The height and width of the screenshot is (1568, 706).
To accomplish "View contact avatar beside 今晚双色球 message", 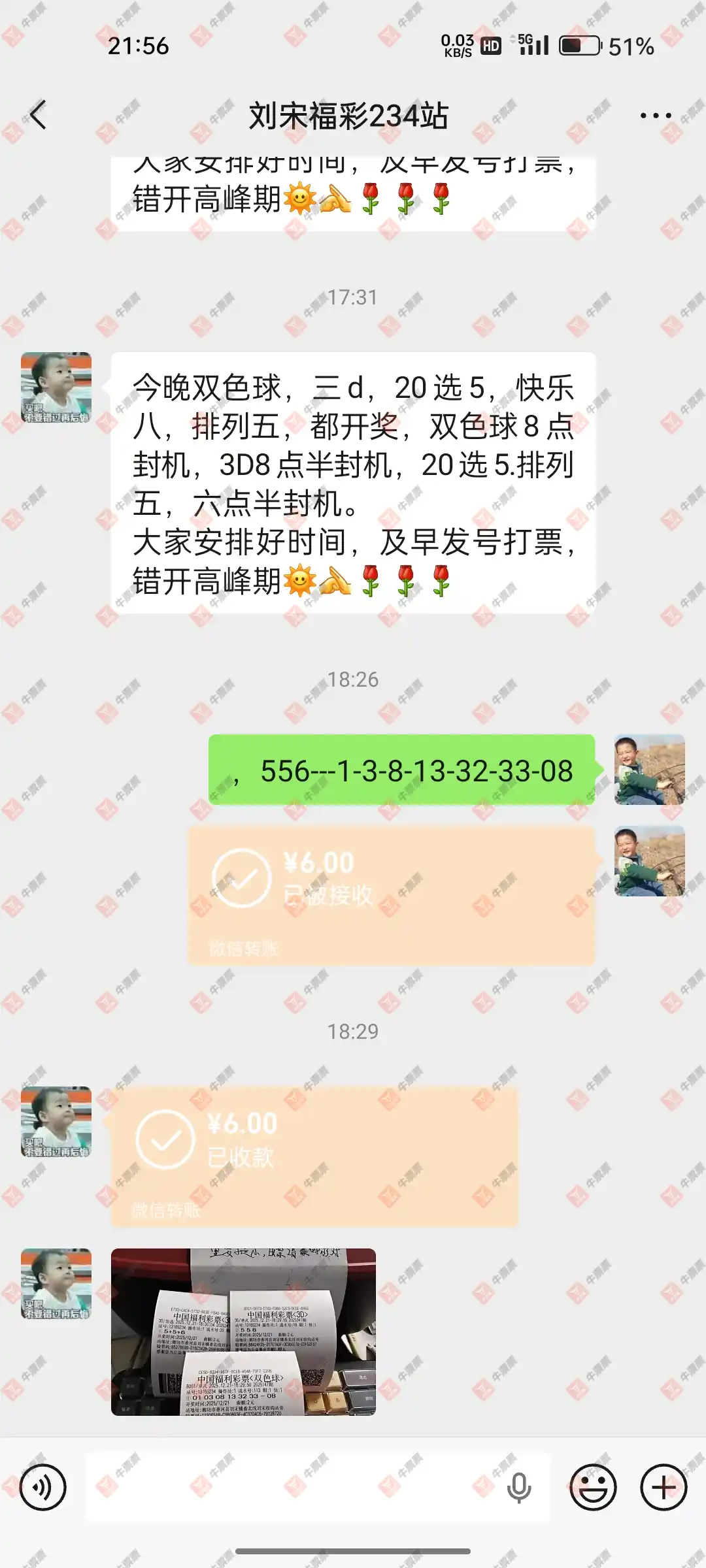I will click(56, 387).
